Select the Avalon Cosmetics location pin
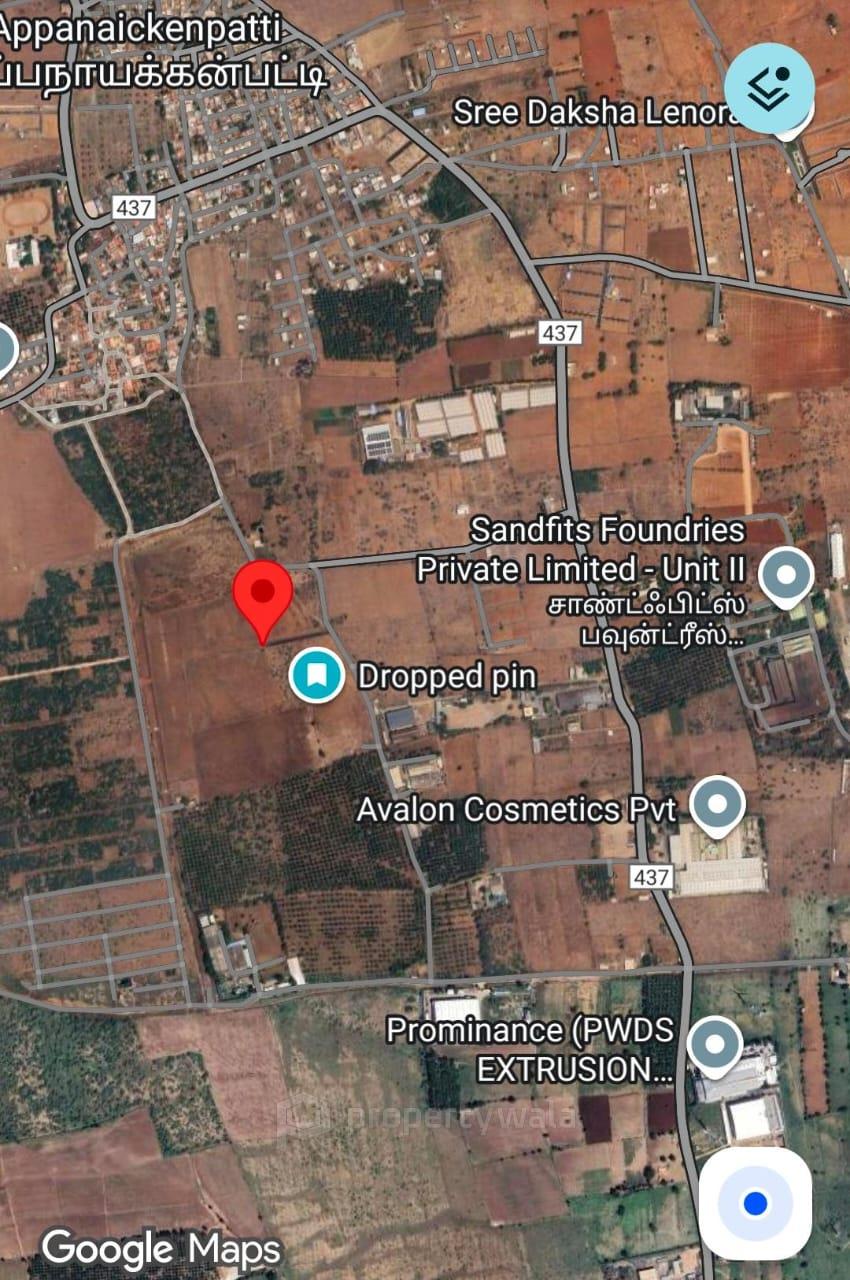This screenshot has width=850, height=1280. (x=717, y=801)
